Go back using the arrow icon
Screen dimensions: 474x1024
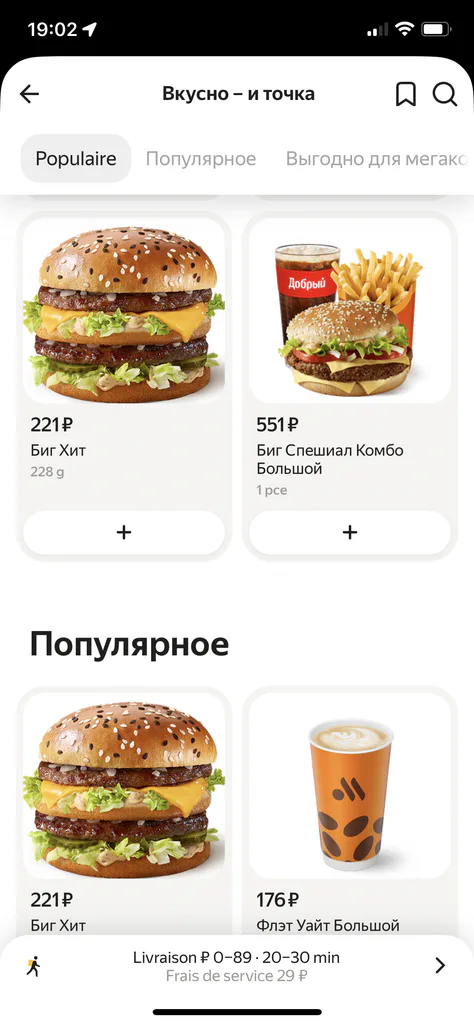pyautogui.click(x=29, y=95)
